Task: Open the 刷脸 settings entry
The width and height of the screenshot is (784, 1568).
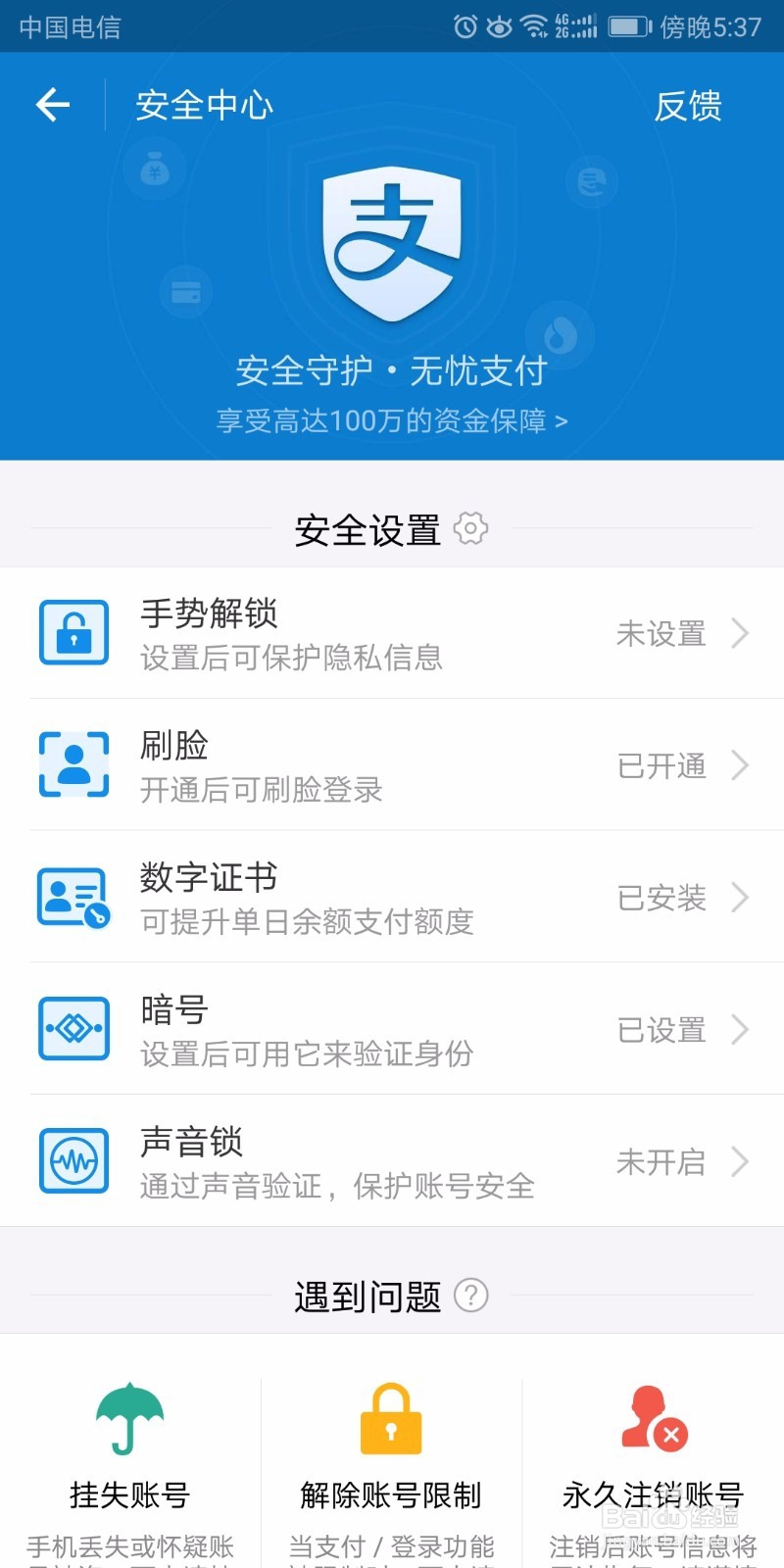Action: coord(392,765)
